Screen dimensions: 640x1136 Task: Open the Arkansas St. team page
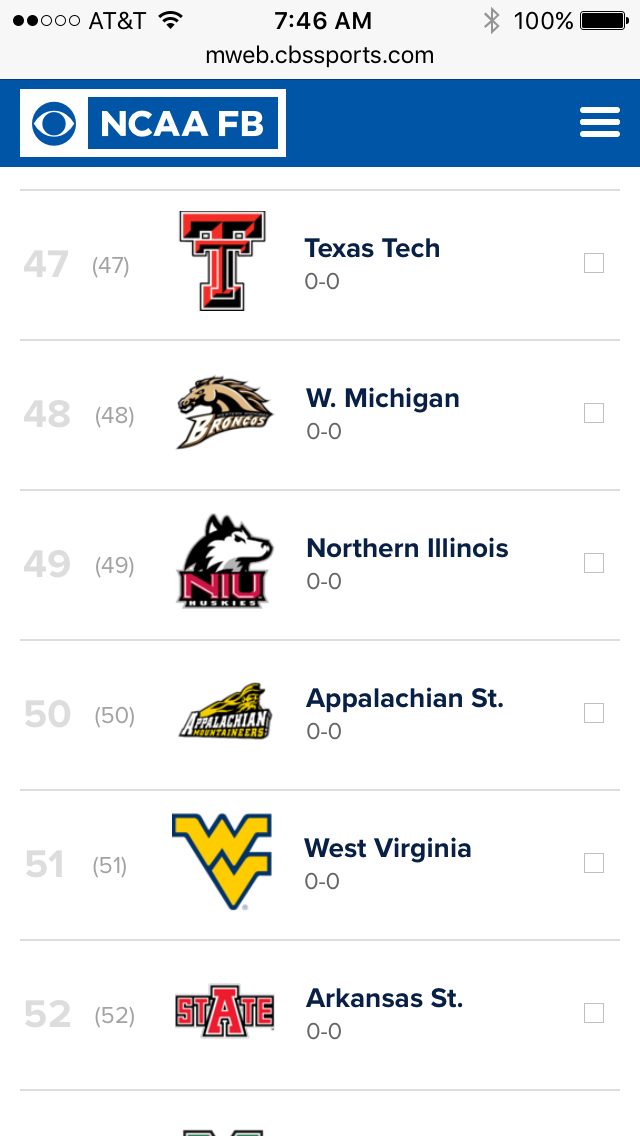click(x=384, y=998)
